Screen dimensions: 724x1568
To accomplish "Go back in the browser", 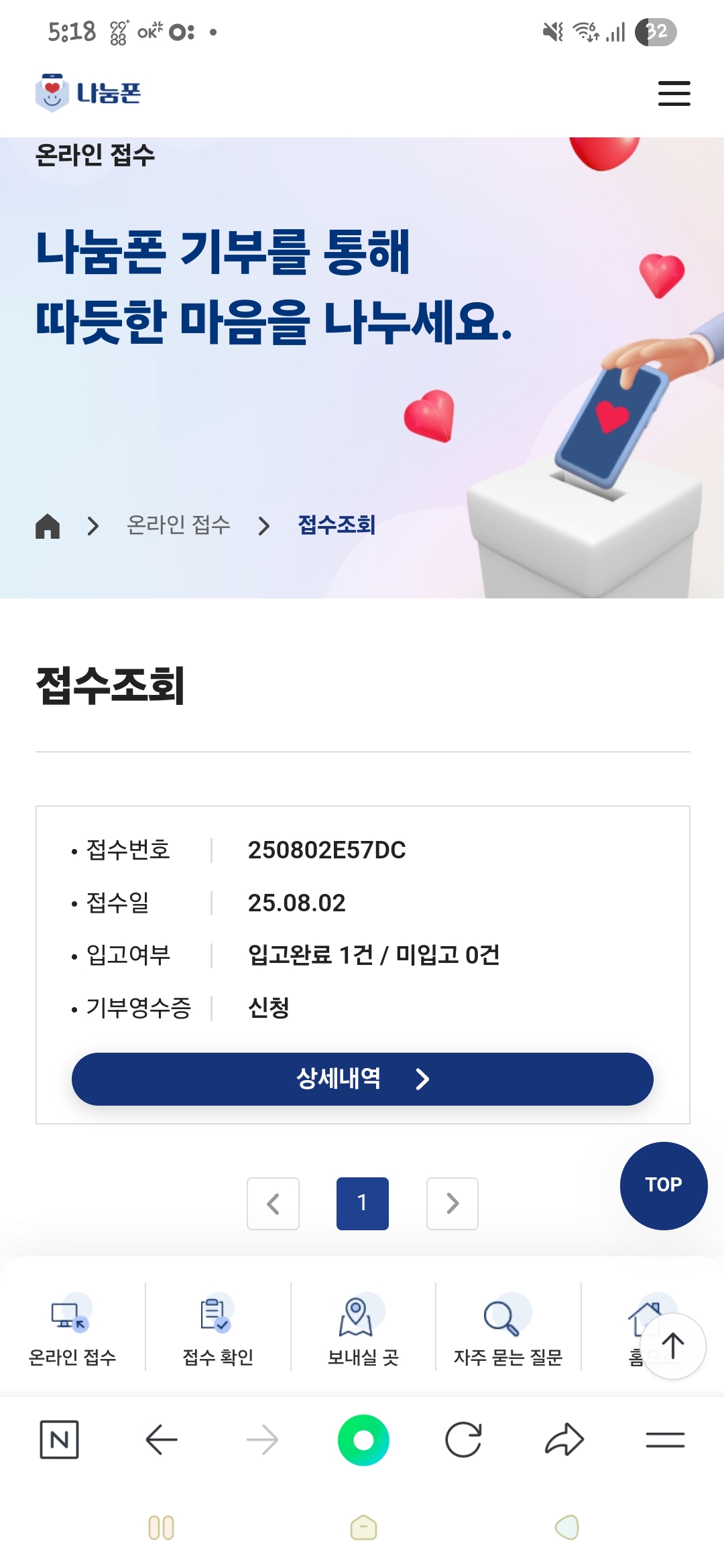I will coord(161,1439).
